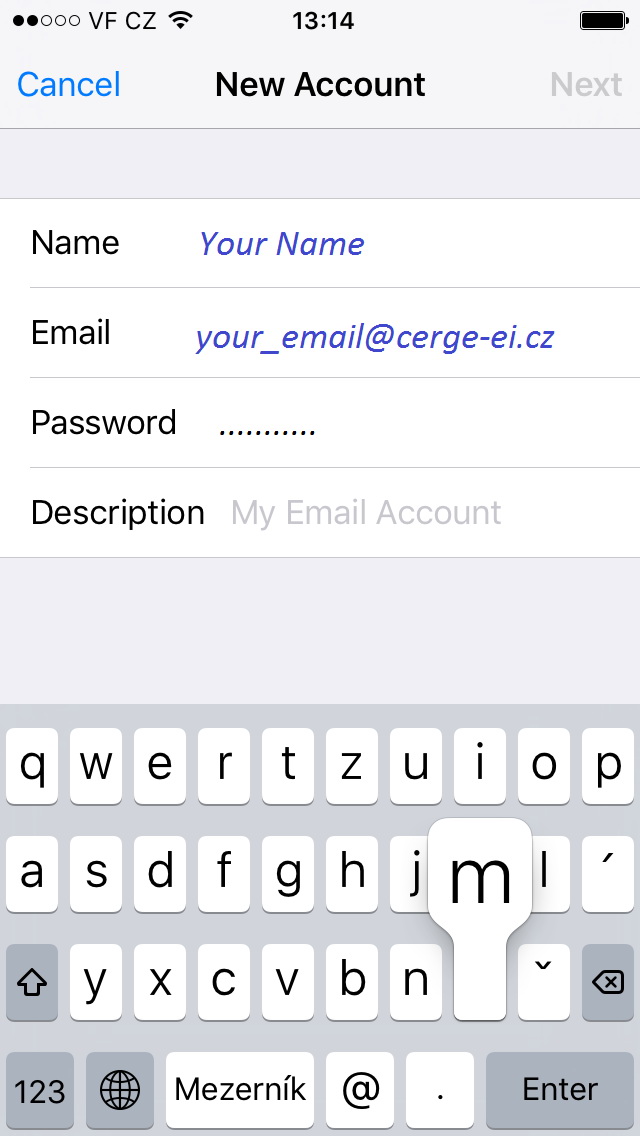This screenshot has width=640, height=1136.
Task: Tap Next to continue account setup
Action: click(x=586, y=85)
